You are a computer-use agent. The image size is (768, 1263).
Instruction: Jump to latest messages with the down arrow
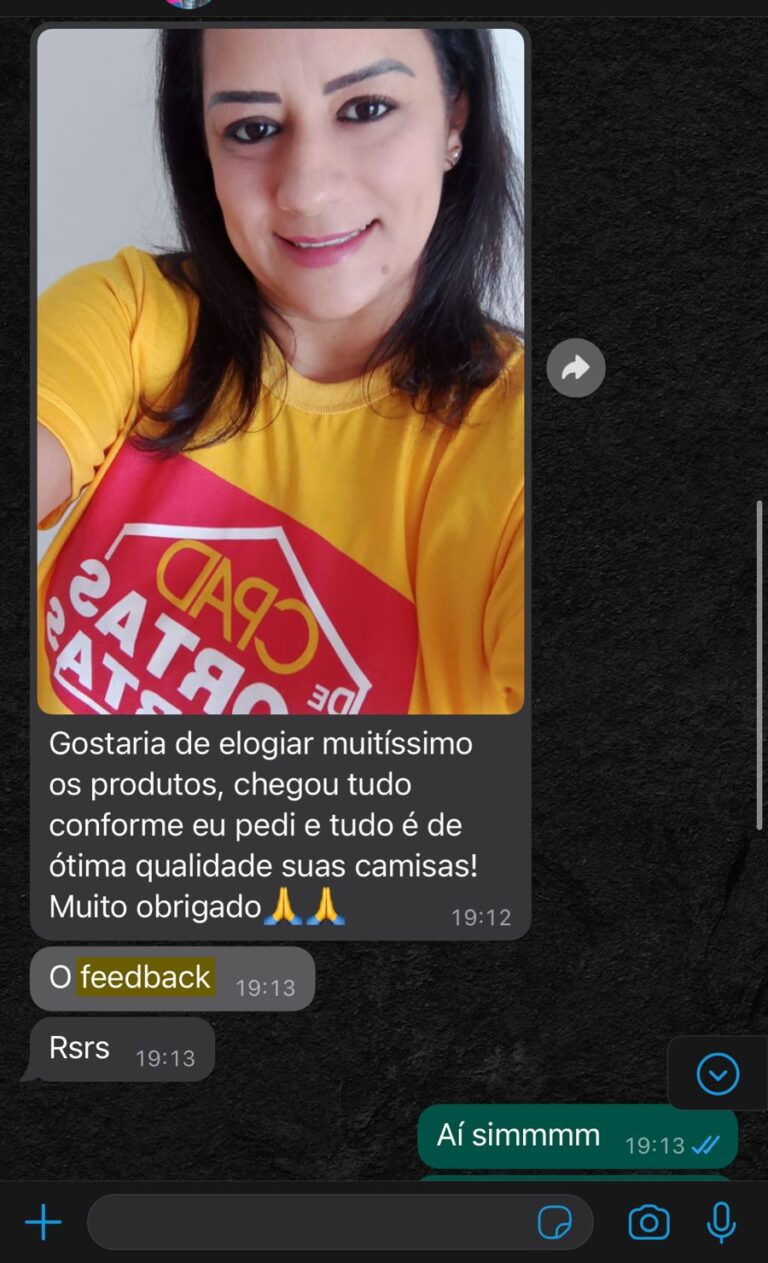click(x=718, y=1074)
